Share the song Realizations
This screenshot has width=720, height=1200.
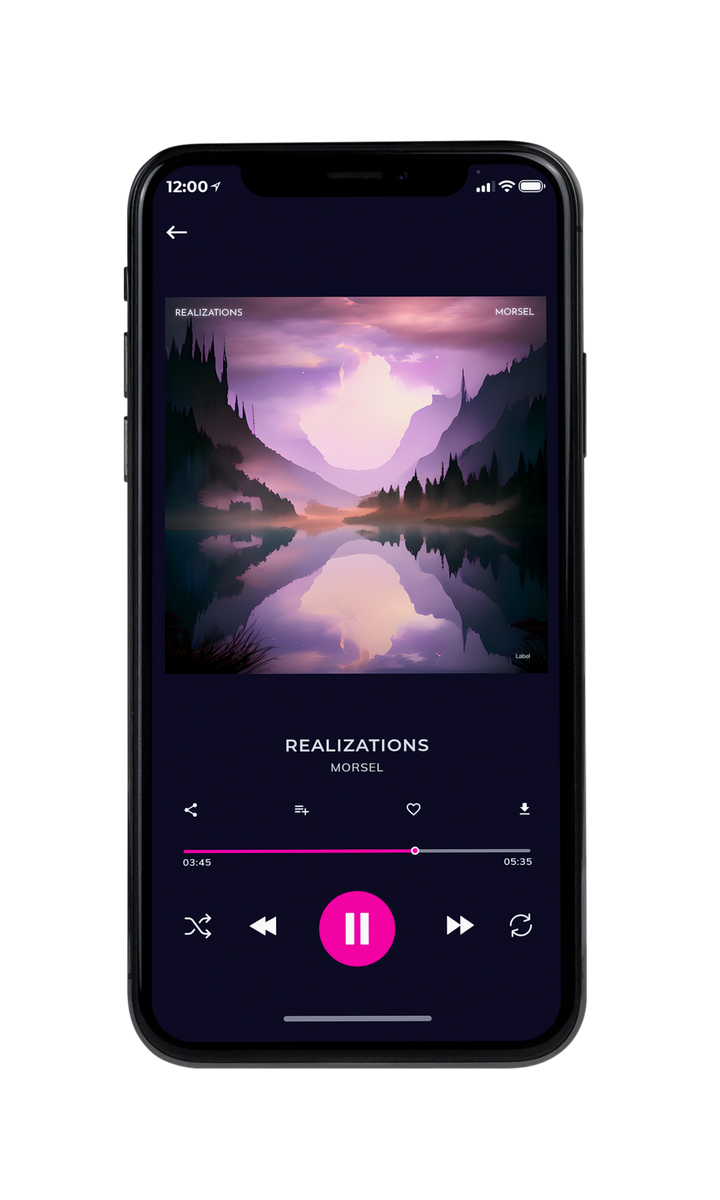[191, 810]
